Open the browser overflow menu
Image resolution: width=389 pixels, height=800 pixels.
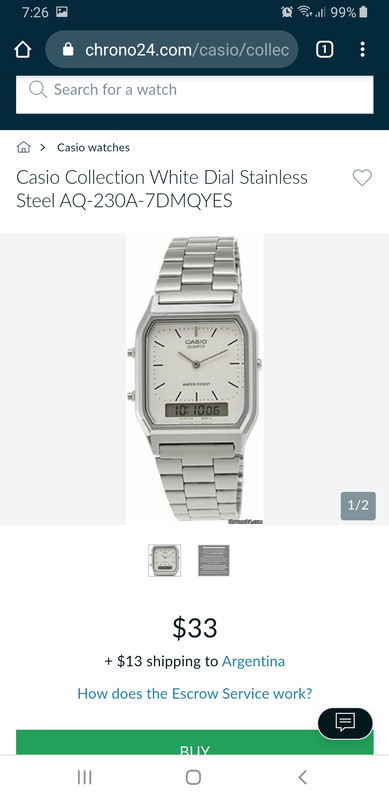click(x=362, y=49)
